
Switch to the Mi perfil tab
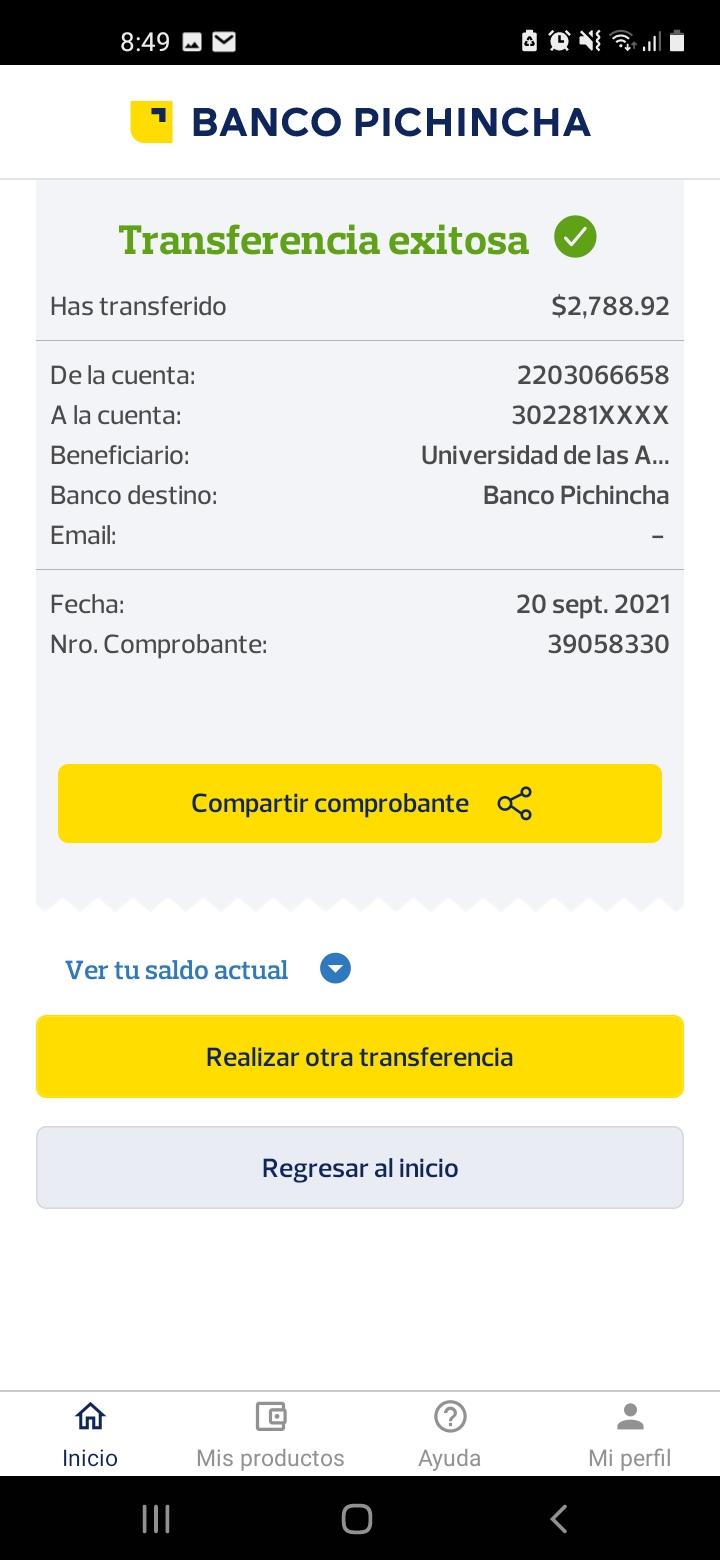coord(630,1433)
